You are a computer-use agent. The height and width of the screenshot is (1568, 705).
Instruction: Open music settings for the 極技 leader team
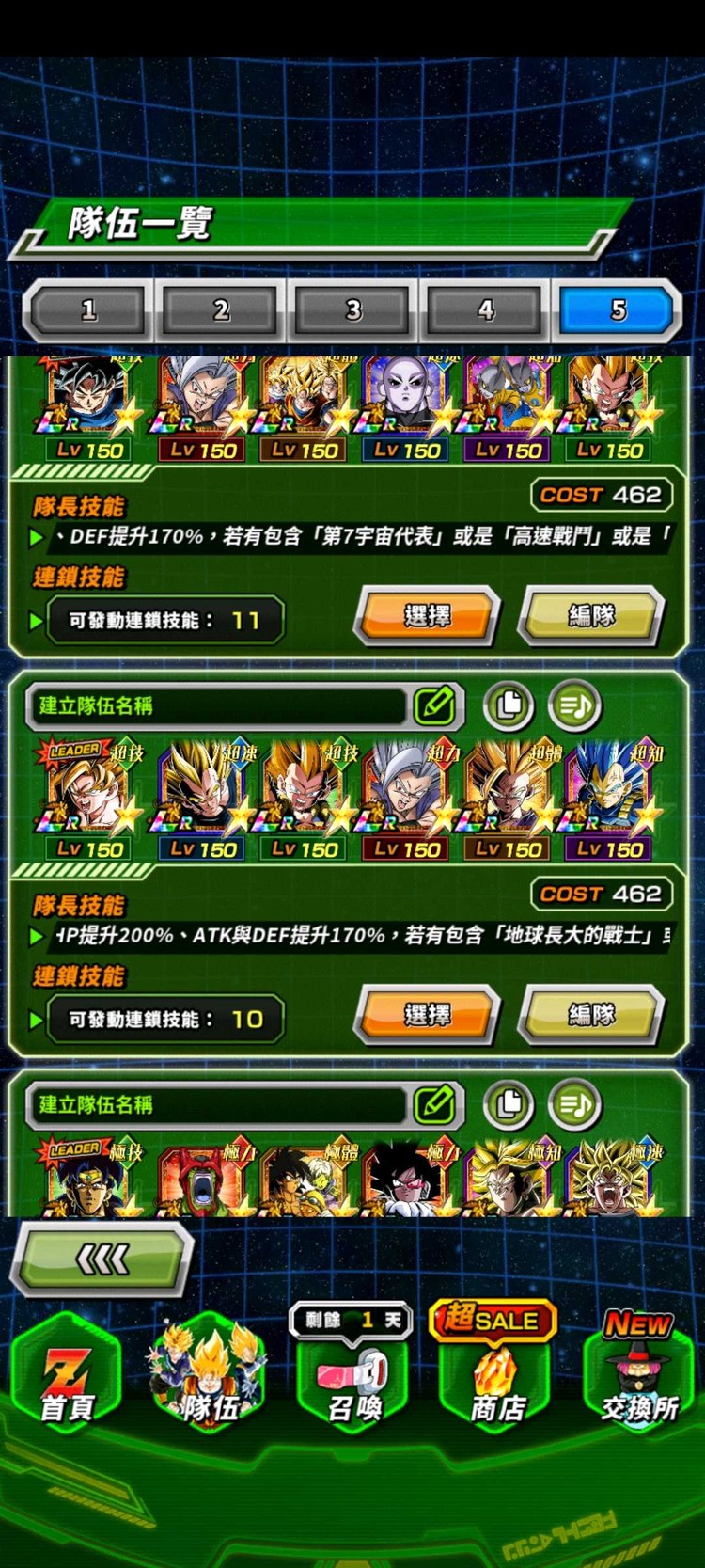click(x=574, y=1104)
